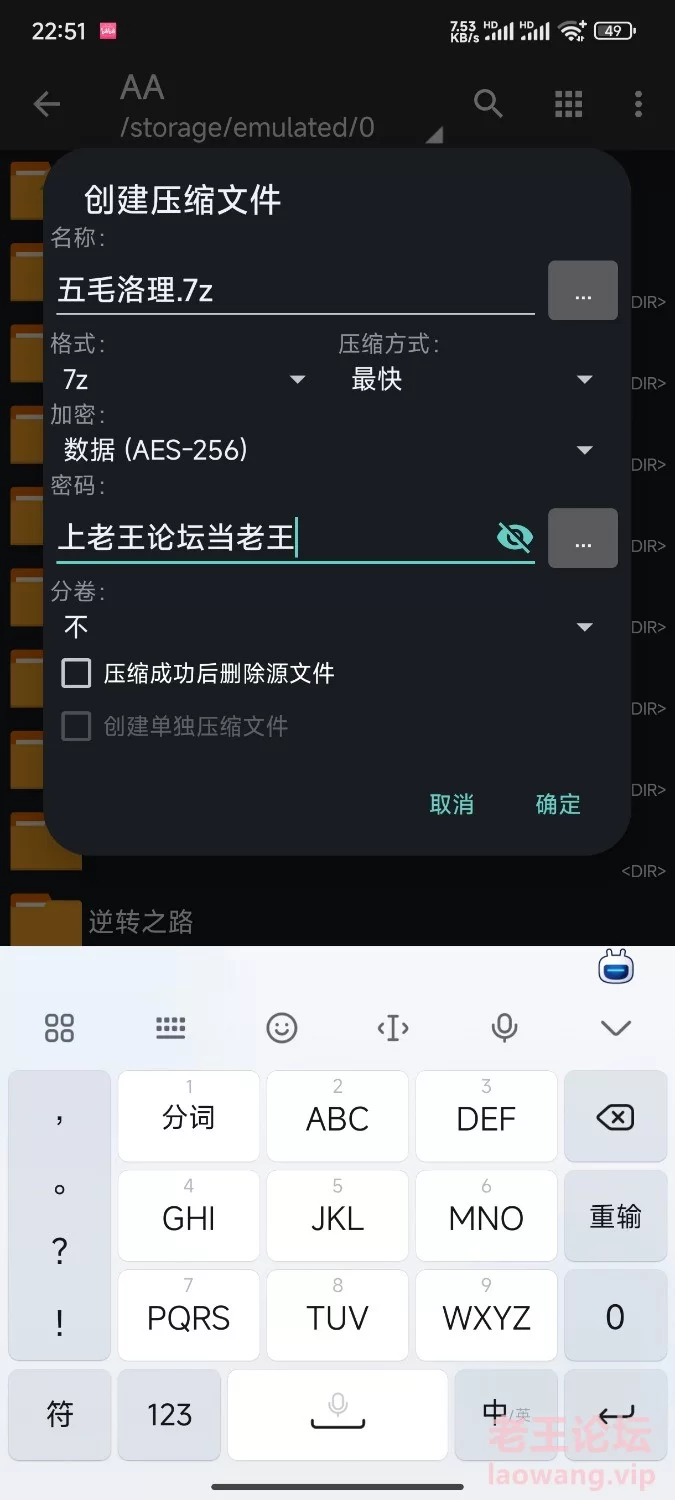Confirm with the 确定 button
This screenshot has height=1500, width=675.
point(558,804)
